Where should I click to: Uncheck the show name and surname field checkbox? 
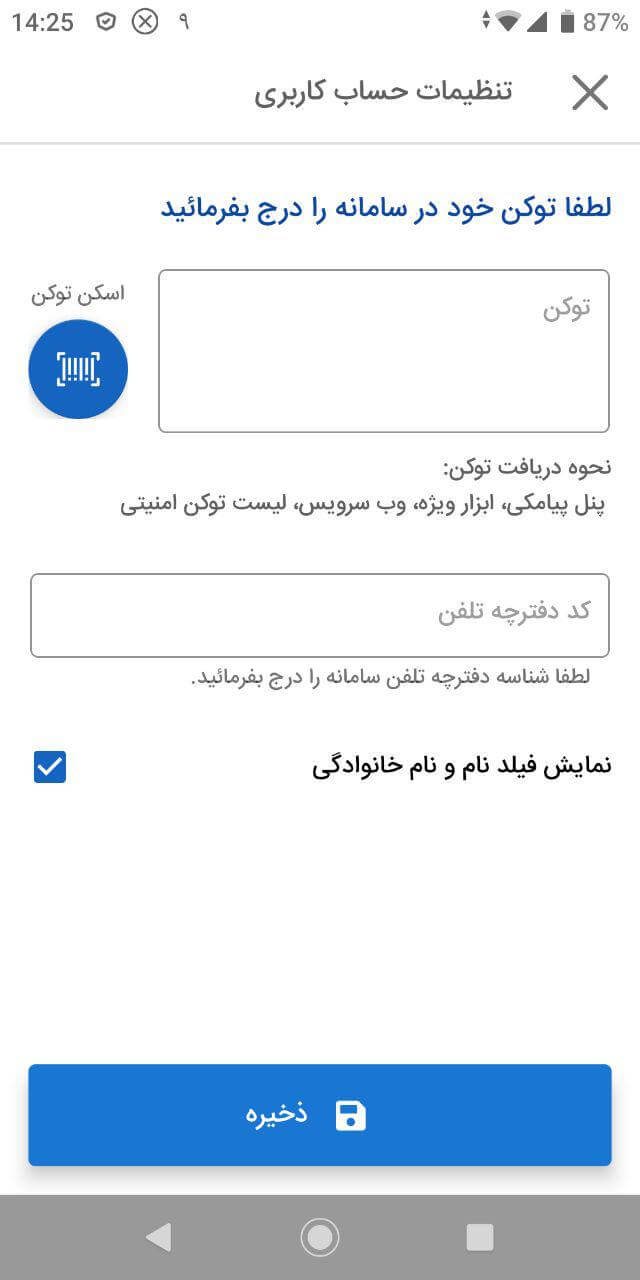point(50,767)
